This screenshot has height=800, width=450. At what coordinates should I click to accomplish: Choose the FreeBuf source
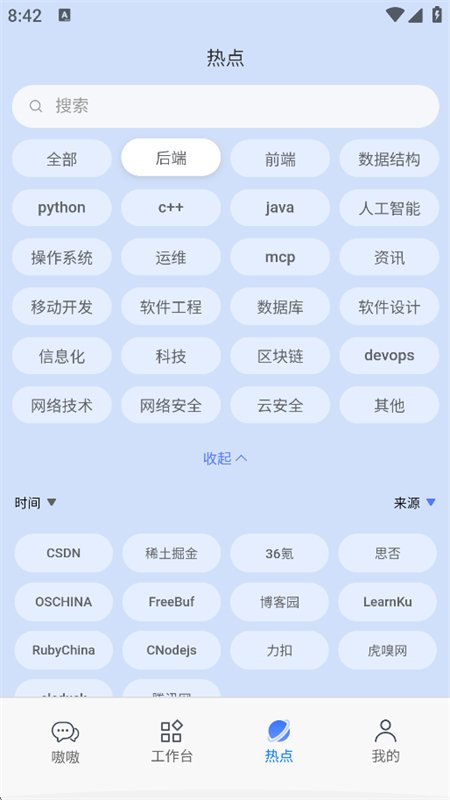coord(171,602)
